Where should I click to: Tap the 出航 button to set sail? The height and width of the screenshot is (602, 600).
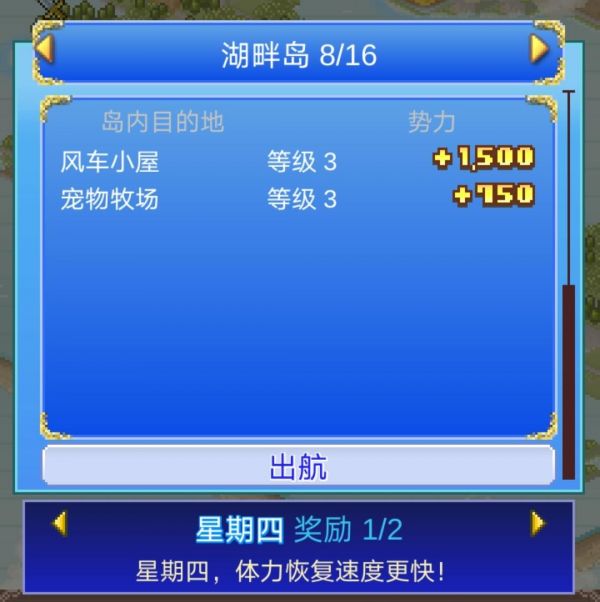(298, 466)
